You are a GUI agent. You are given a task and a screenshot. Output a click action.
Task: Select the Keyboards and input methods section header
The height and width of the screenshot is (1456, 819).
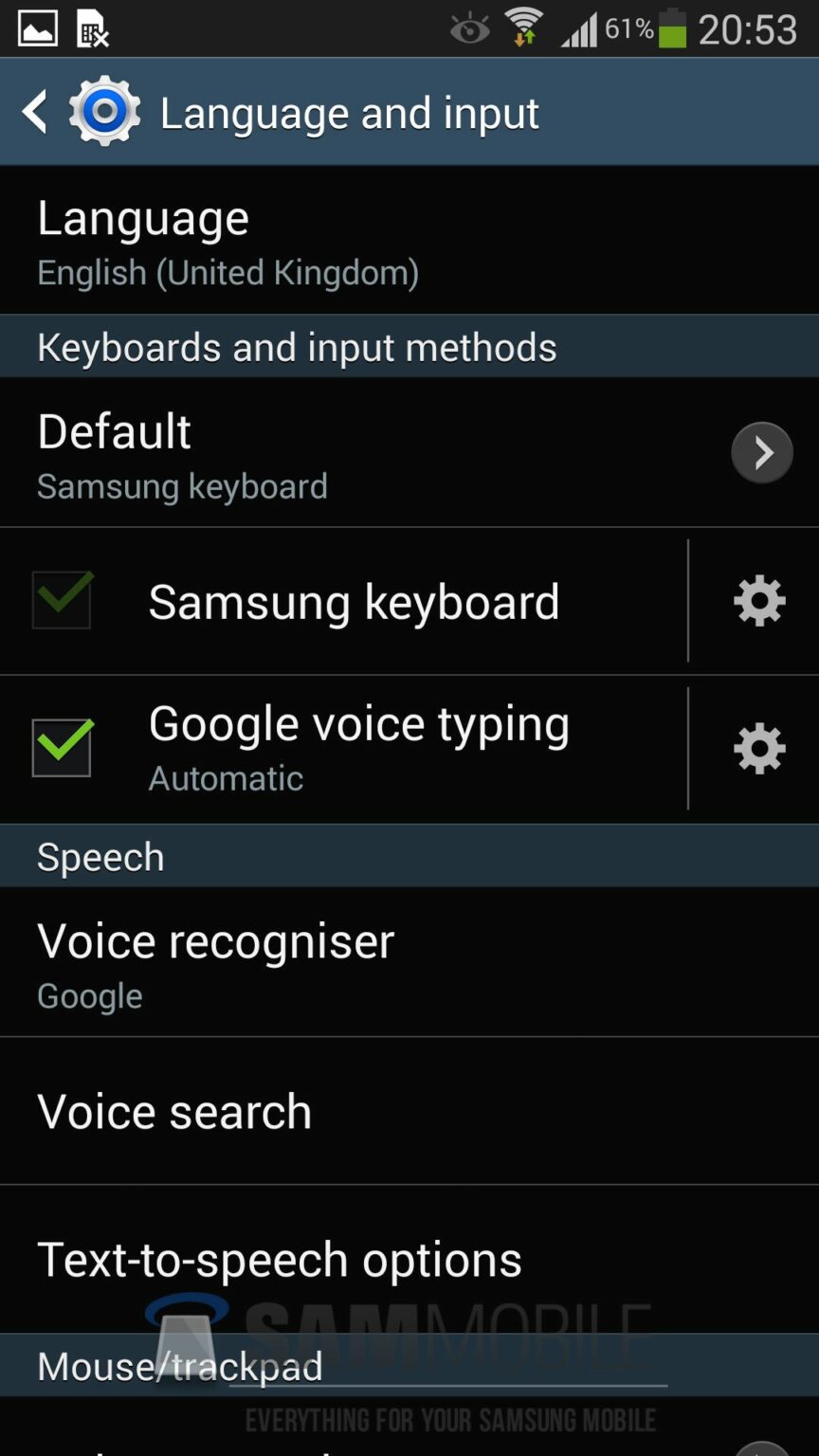[296, 347]
